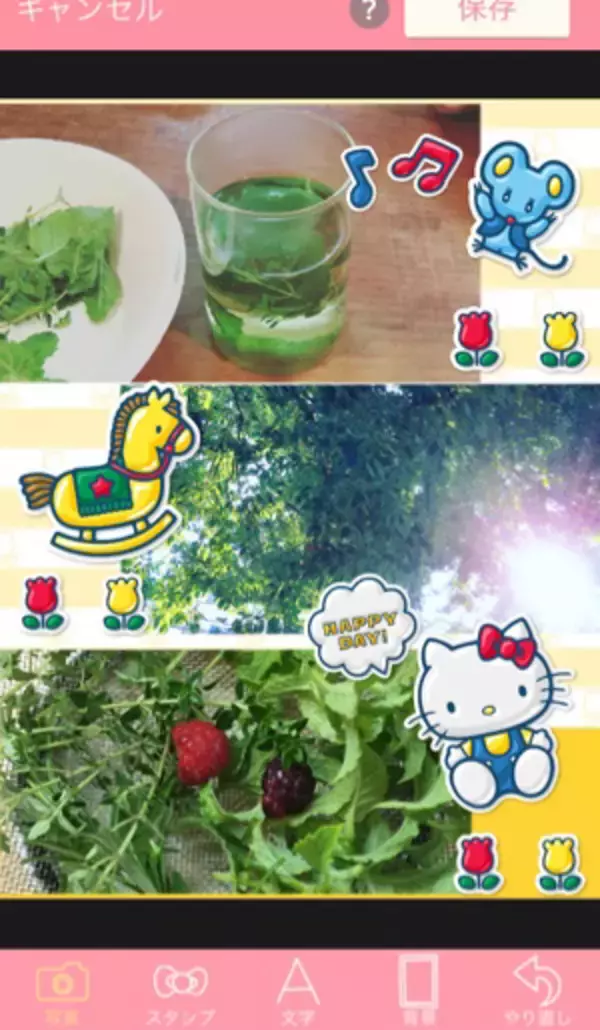Viewport: 600px width, 1030px height.
Task: Choose the 文字 text tool
Action: (298, 990)
